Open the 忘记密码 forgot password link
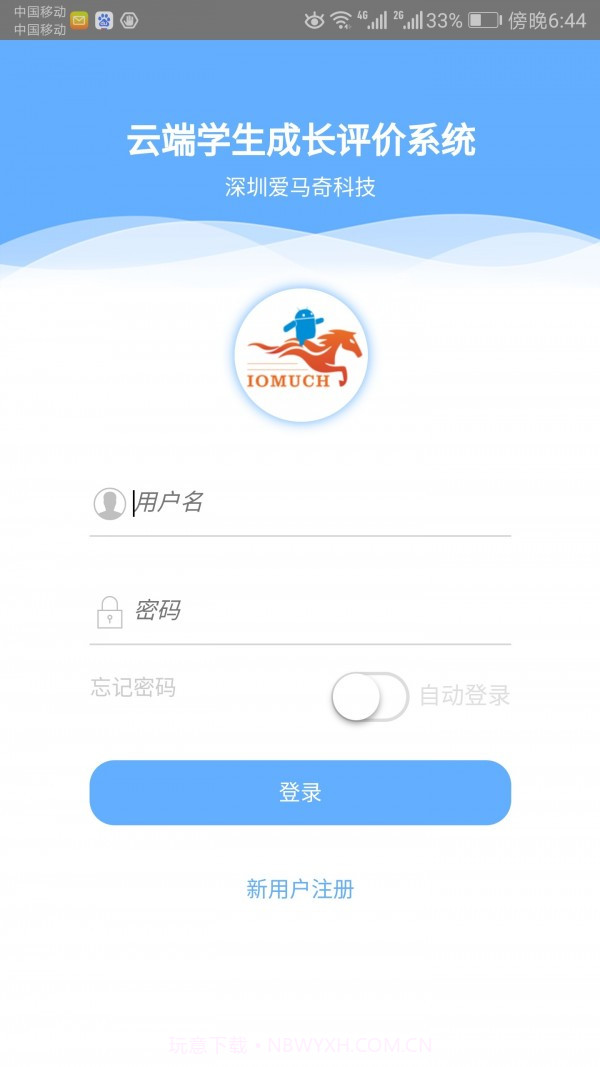 (133, 688)
